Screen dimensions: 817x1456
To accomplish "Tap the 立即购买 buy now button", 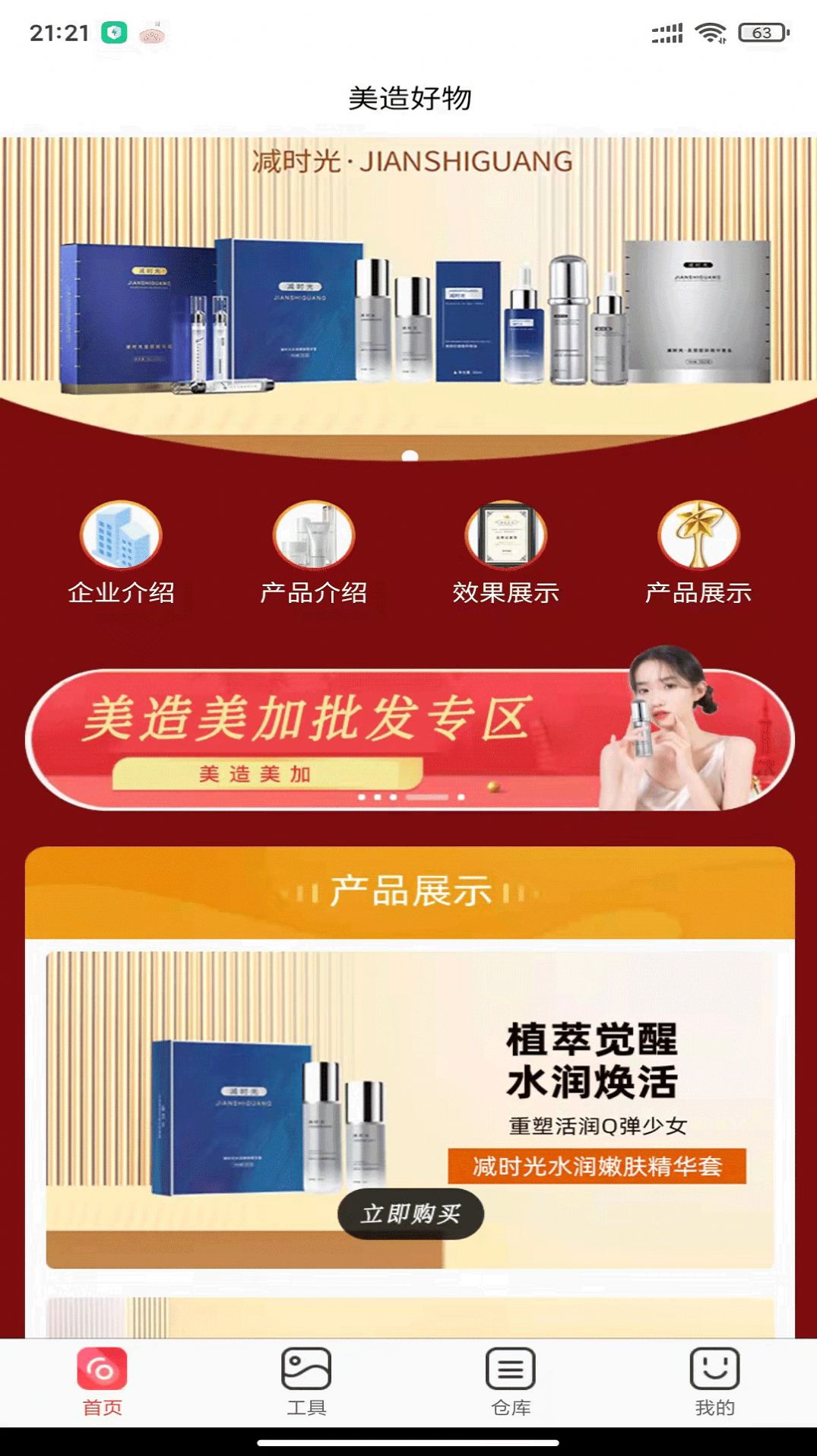I will click(410, 1214).
